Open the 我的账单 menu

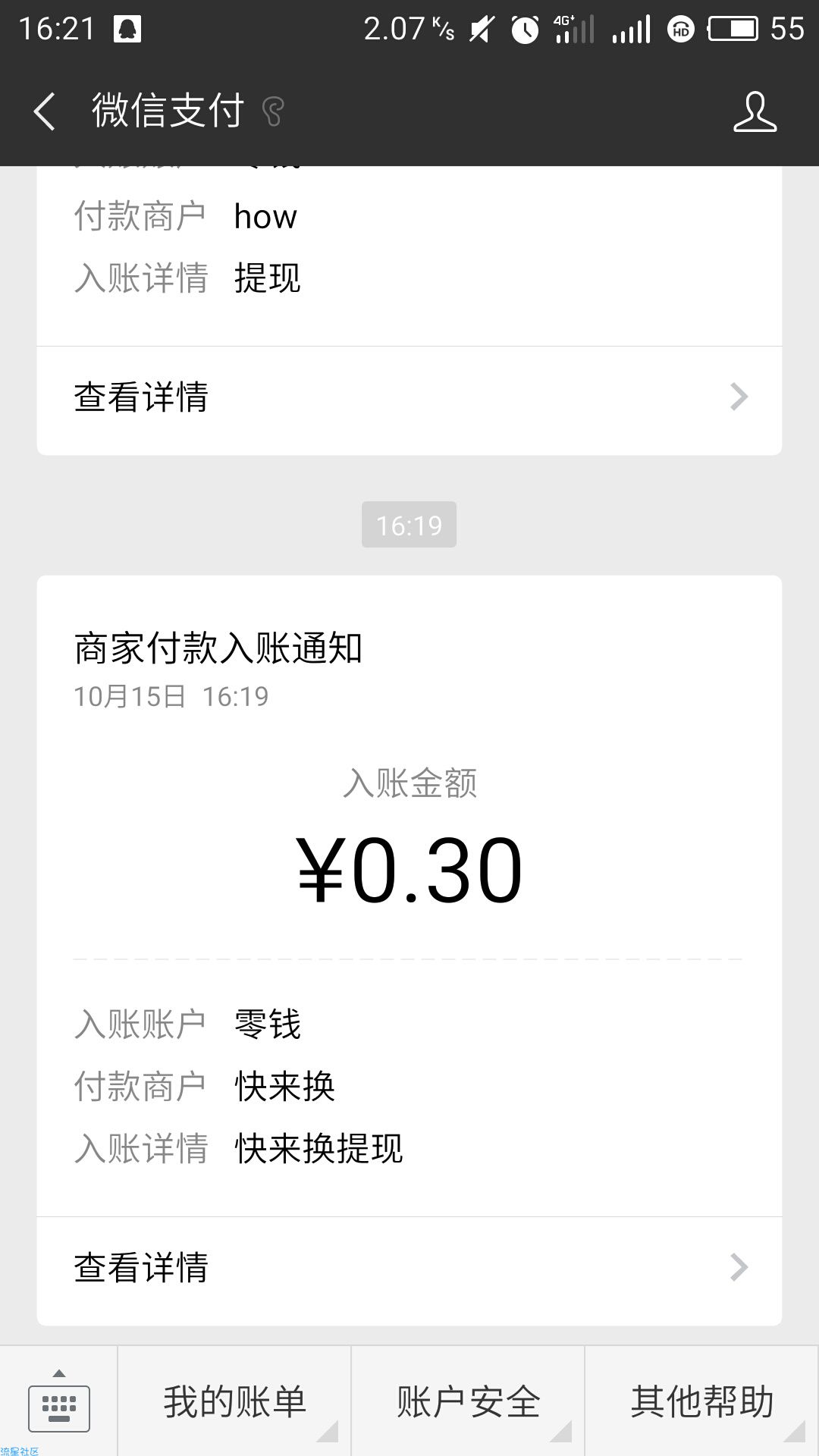coord(234,1401)
